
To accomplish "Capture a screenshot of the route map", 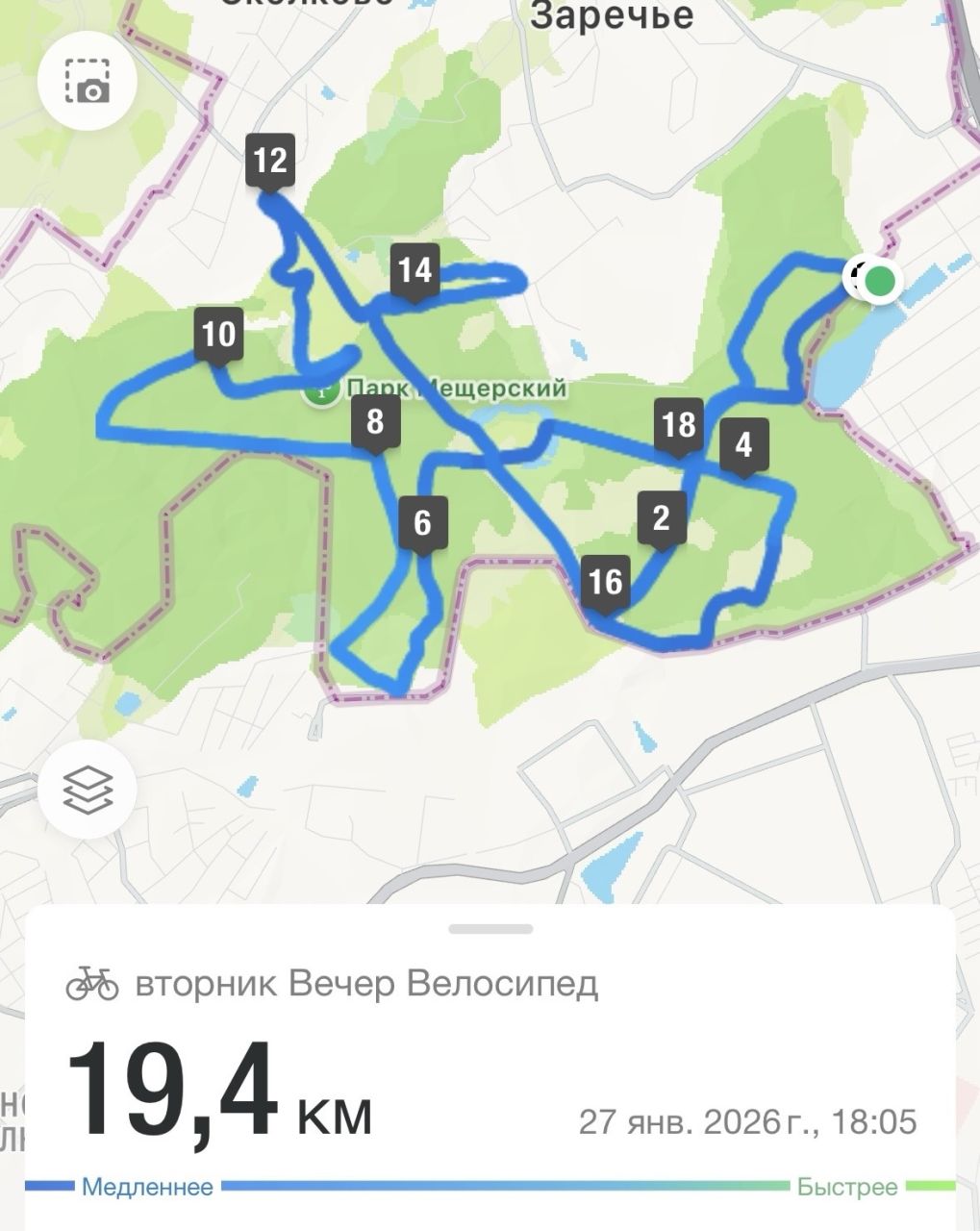I will pyautogui.click(x=88, y=81).
